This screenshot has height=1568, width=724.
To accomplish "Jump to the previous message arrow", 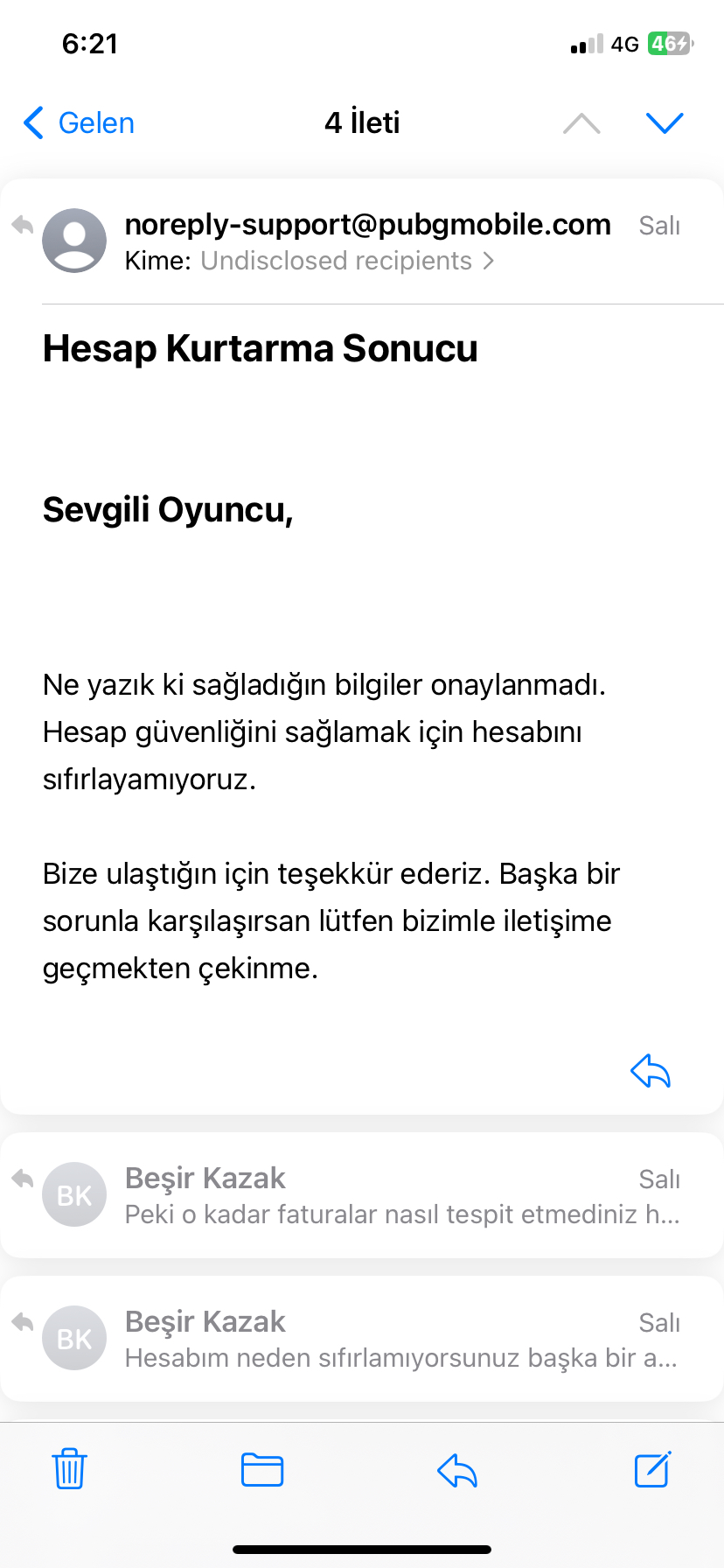I will (x=581, y=123).
